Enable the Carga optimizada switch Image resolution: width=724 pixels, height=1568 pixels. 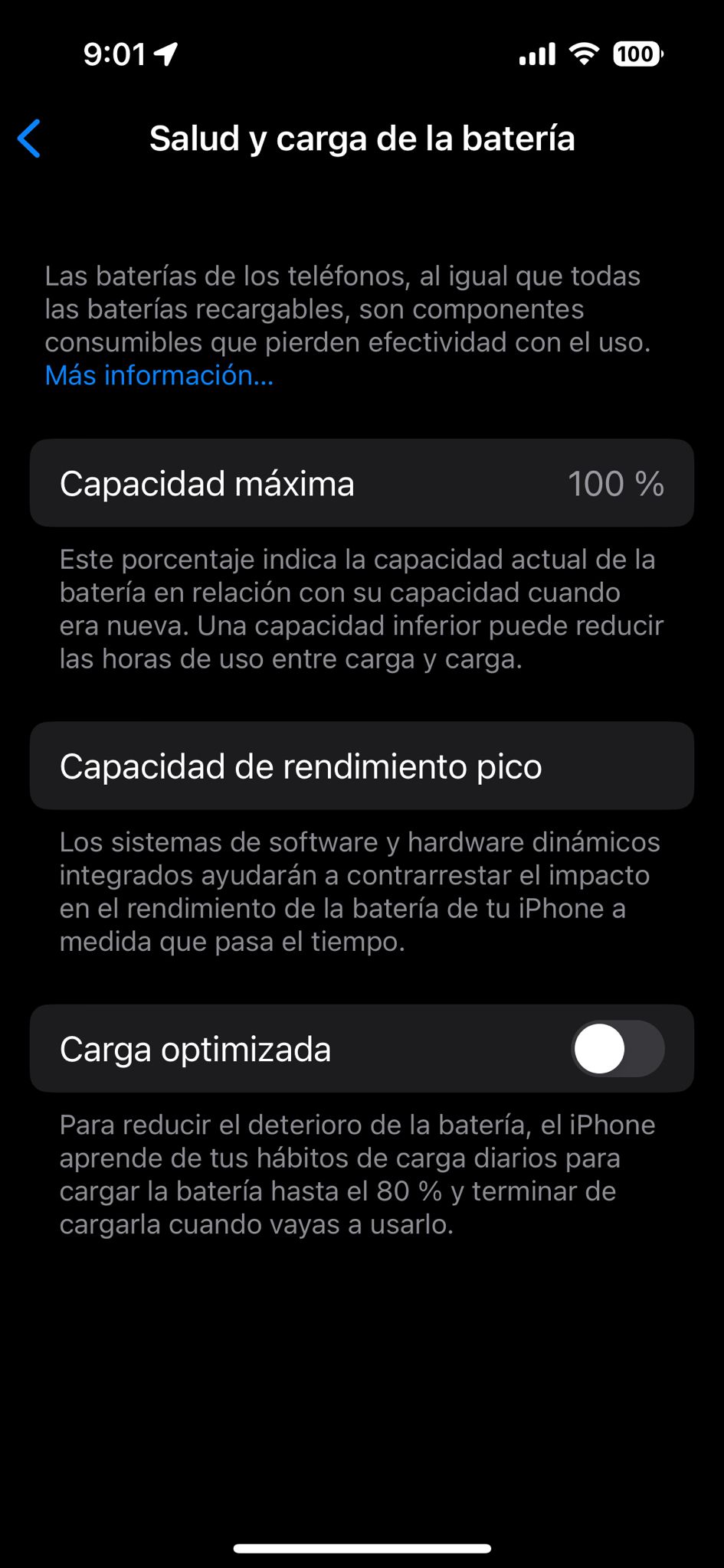point(618,1048)
